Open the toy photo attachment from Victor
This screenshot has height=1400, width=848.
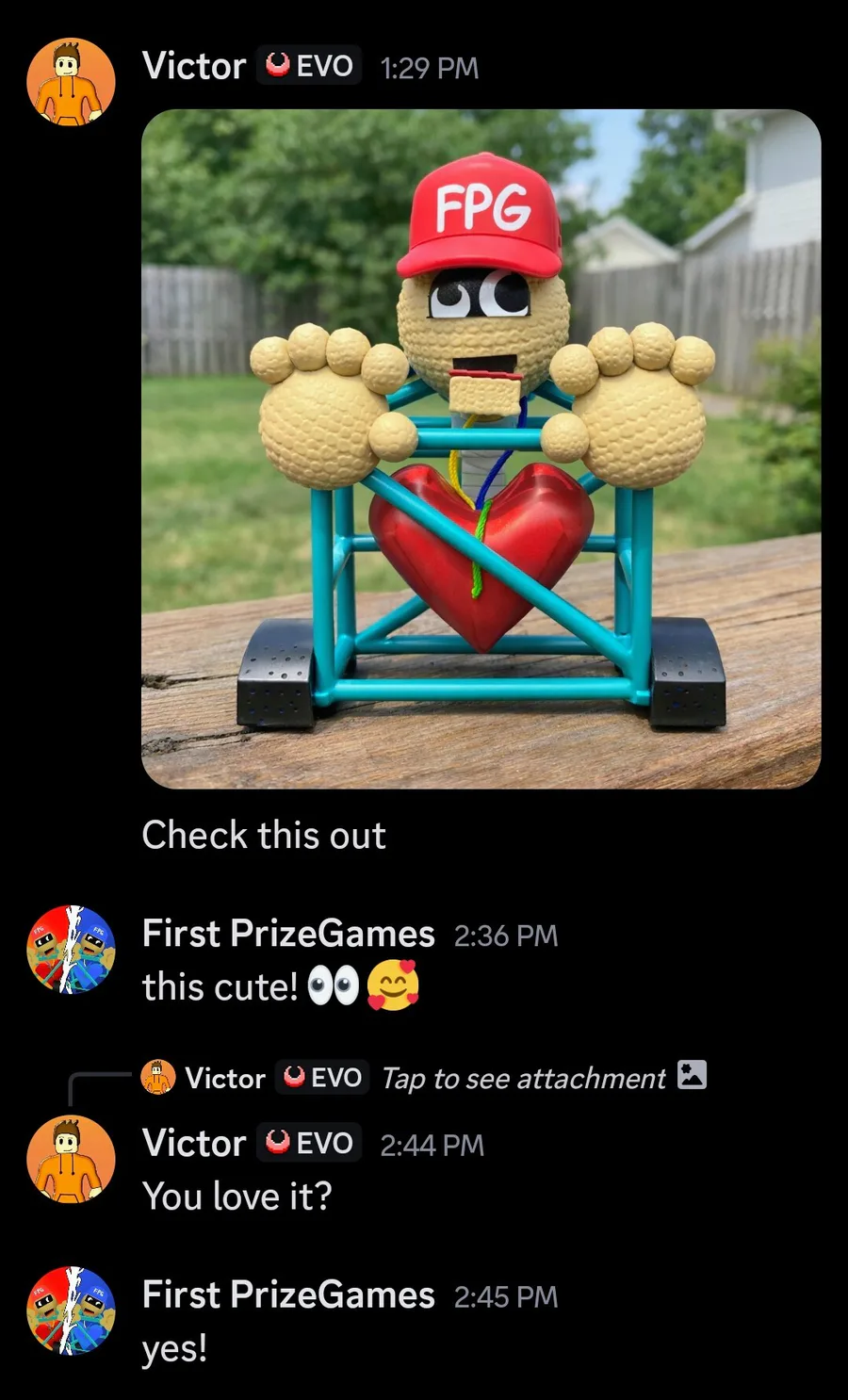click(x=481, y=448)
